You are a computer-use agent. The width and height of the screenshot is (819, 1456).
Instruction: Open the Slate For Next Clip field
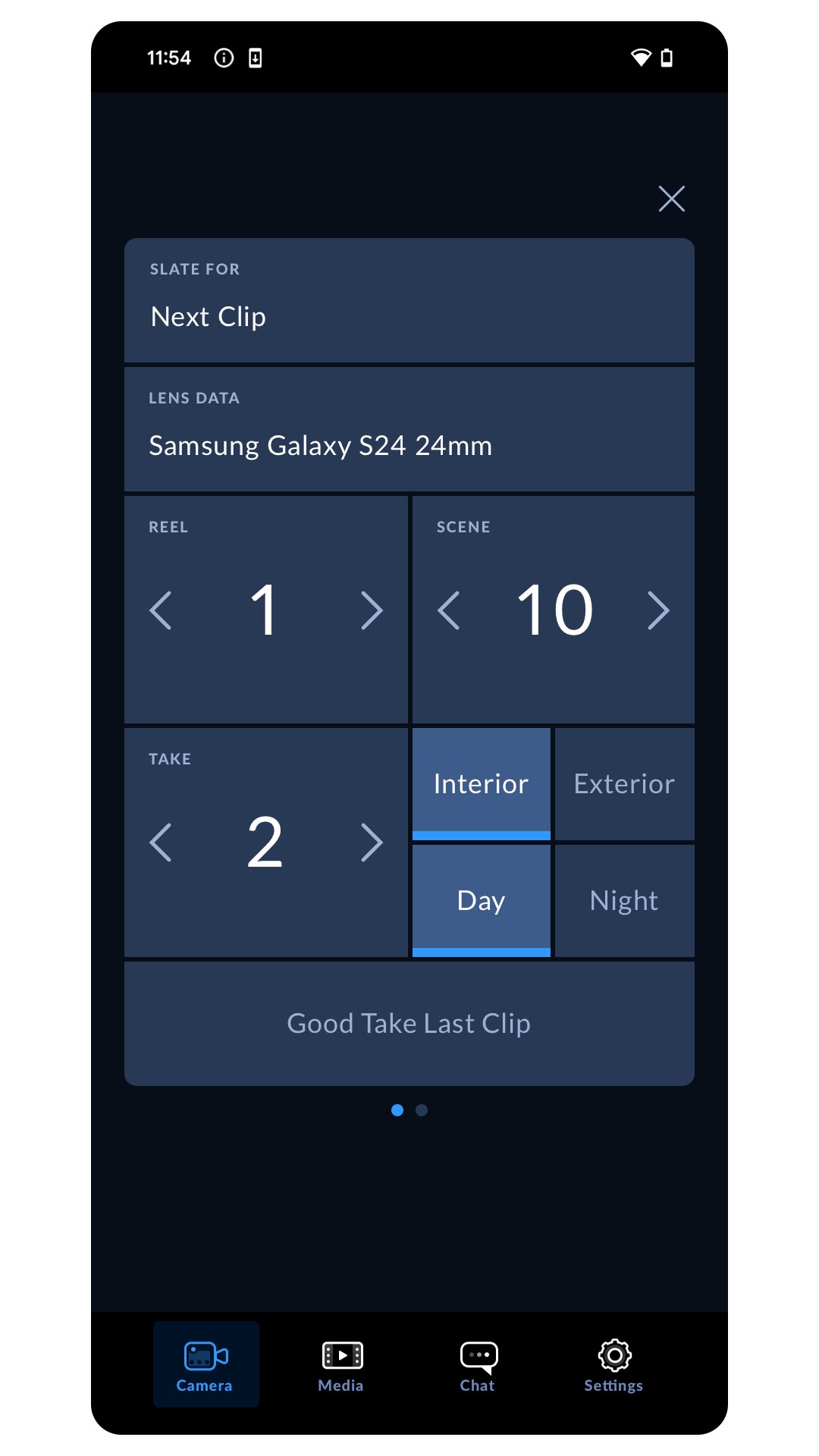409,300
